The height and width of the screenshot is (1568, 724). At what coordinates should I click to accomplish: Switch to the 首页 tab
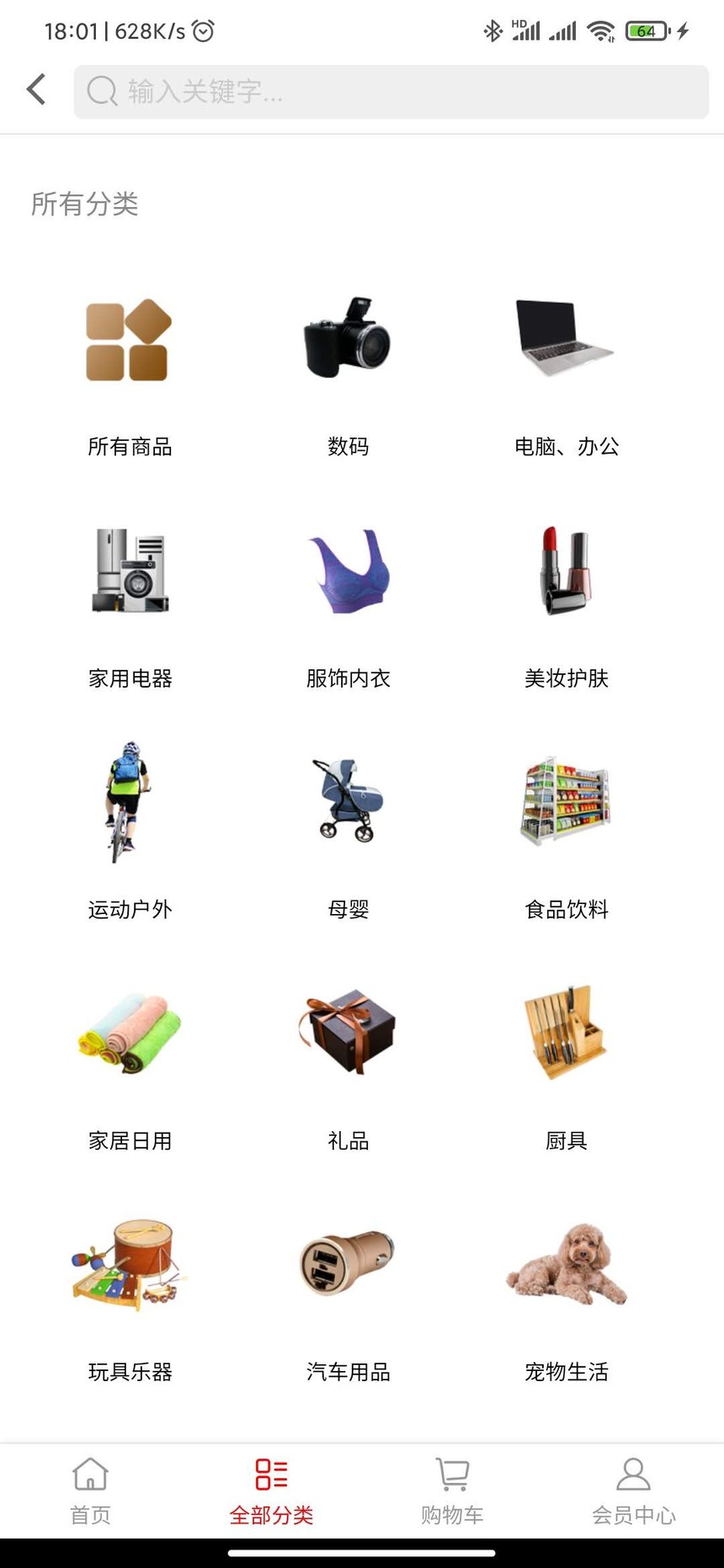tap(90, 1490)
